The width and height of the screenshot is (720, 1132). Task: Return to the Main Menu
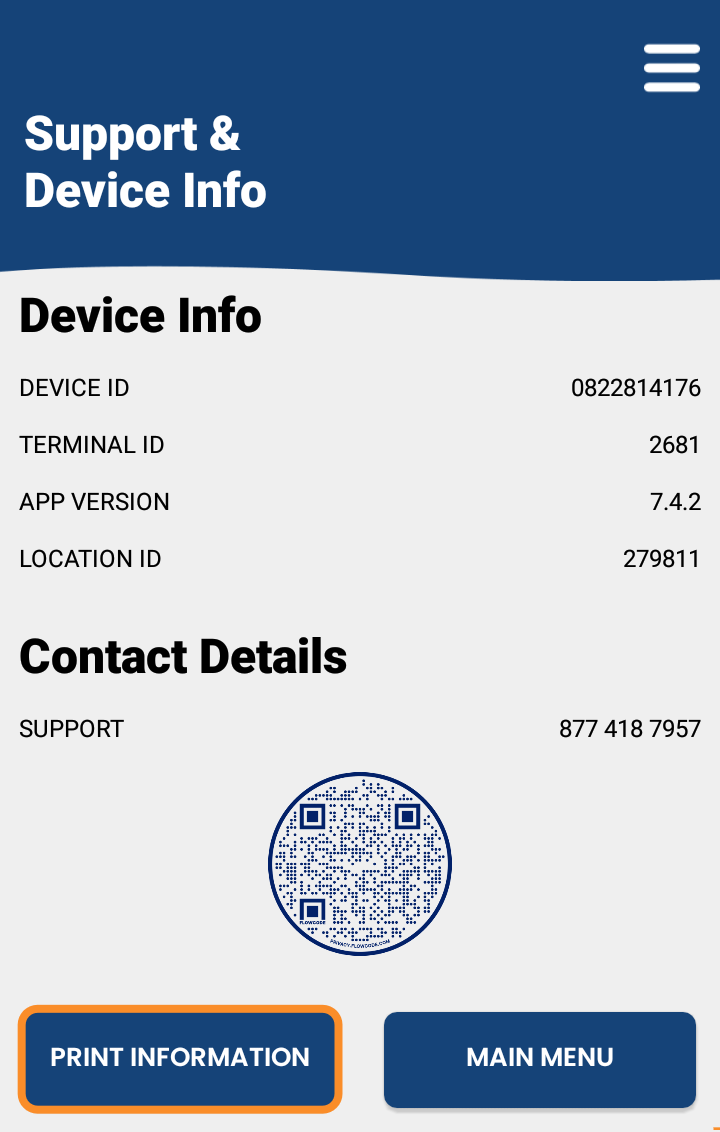[x=540, y=1058]
